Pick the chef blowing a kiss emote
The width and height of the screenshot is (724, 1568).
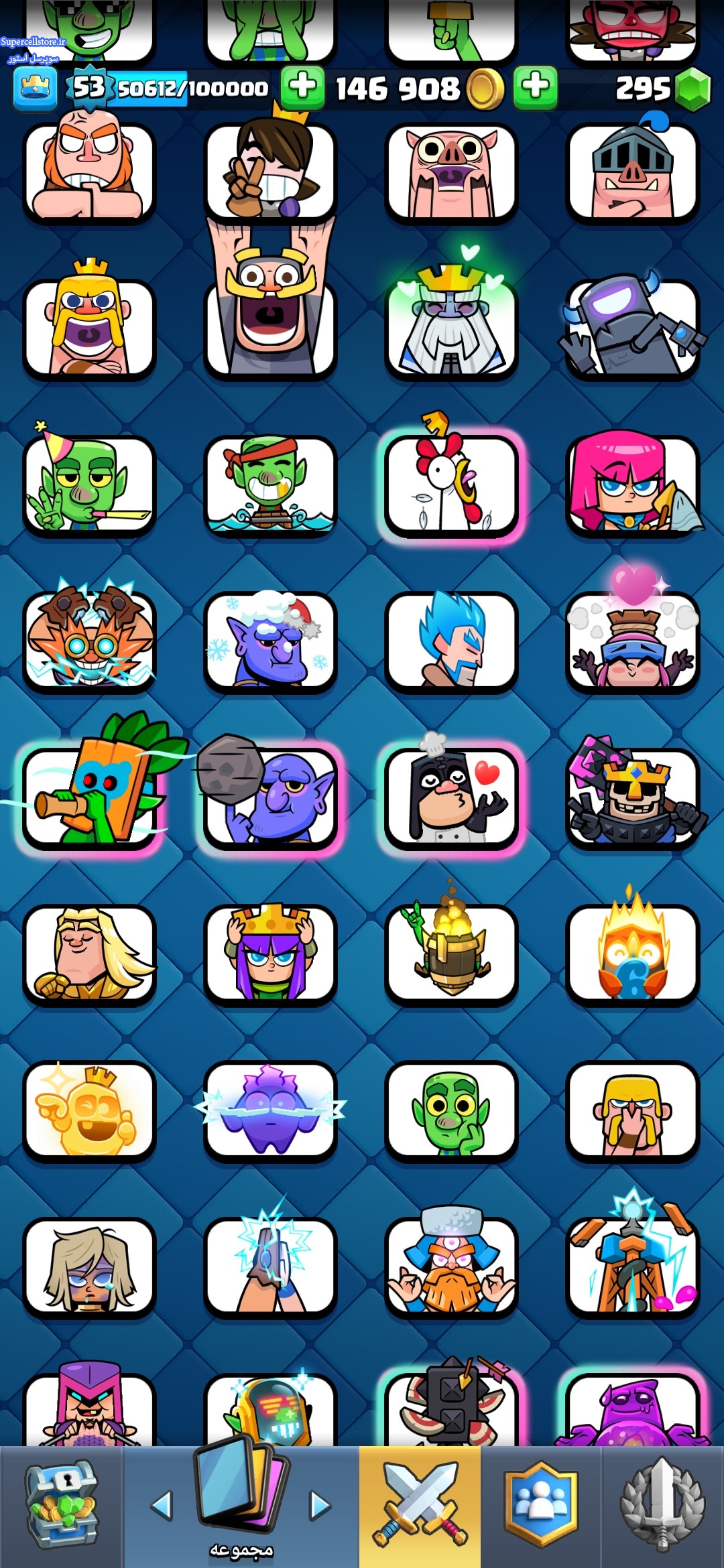(451, 797)
